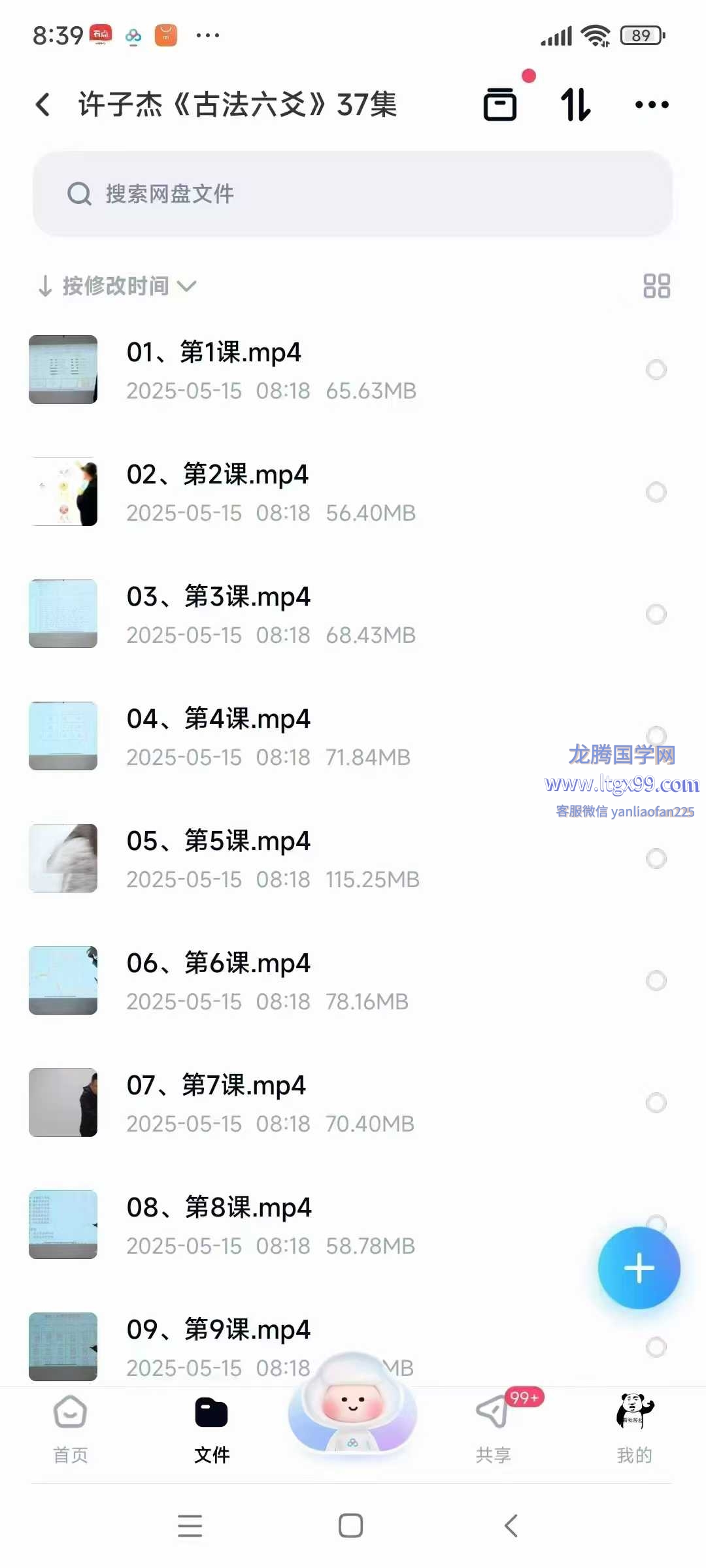Open the file 01、第1课.mp4
Screen dimensions: 706x1568
[214, 353]
